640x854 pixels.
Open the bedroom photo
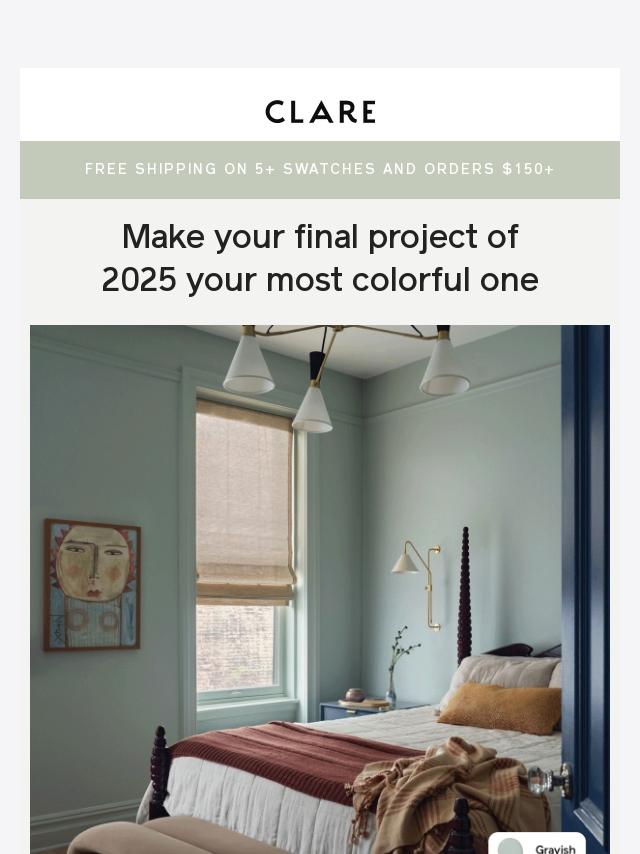point(320,589)
